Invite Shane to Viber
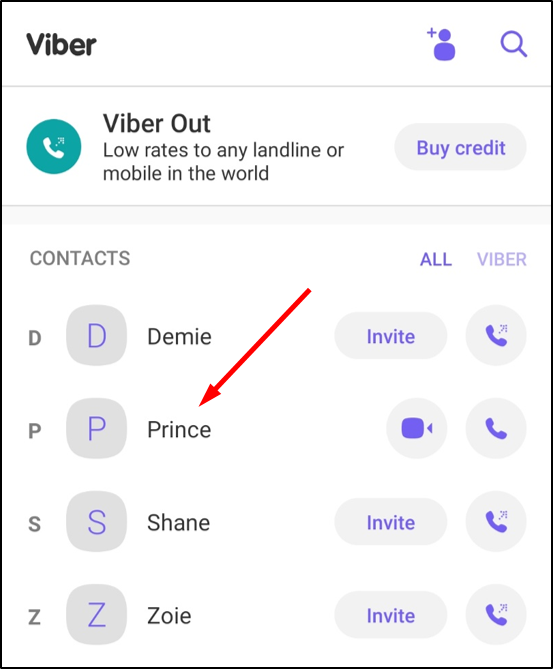The image size is (553, 669). tap(390, 522)
